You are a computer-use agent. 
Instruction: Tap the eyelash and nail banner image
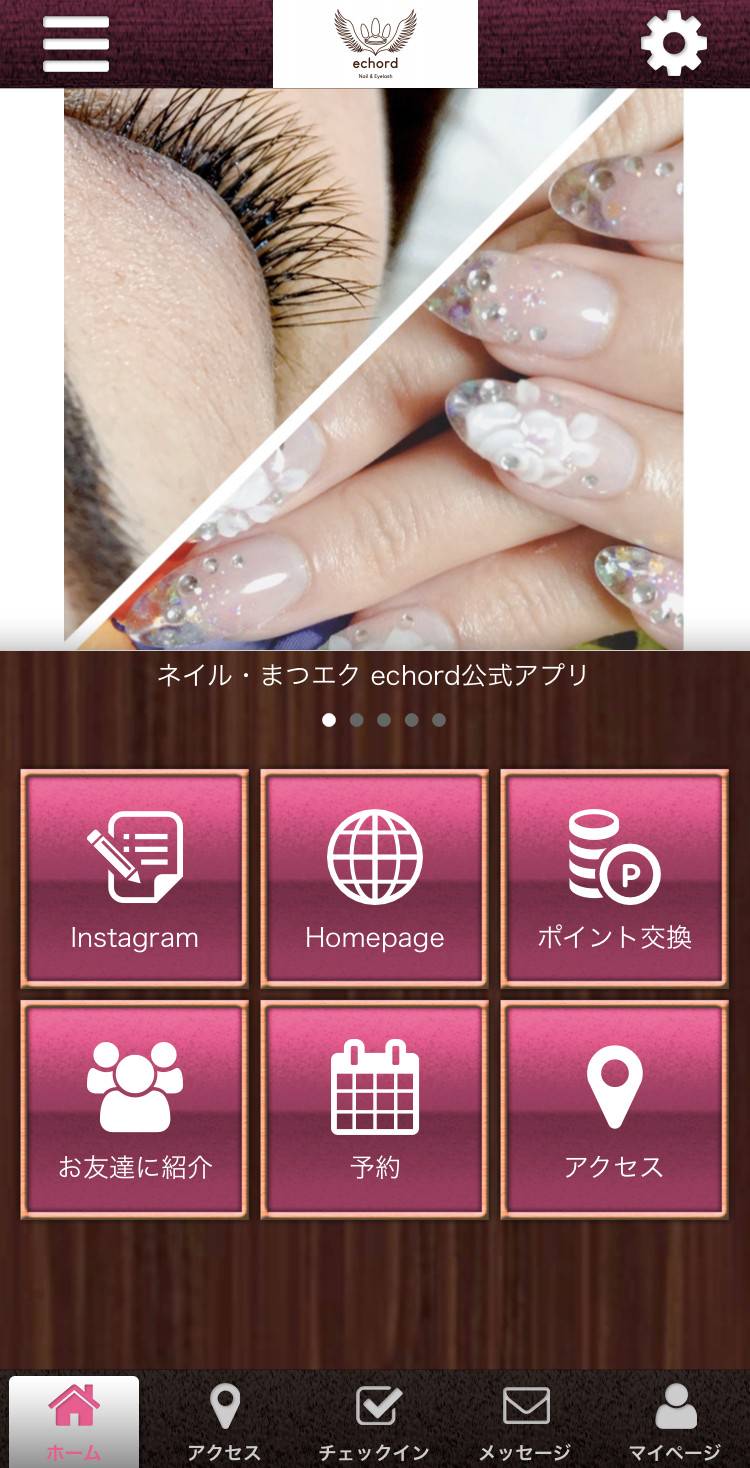pos(374,368)
